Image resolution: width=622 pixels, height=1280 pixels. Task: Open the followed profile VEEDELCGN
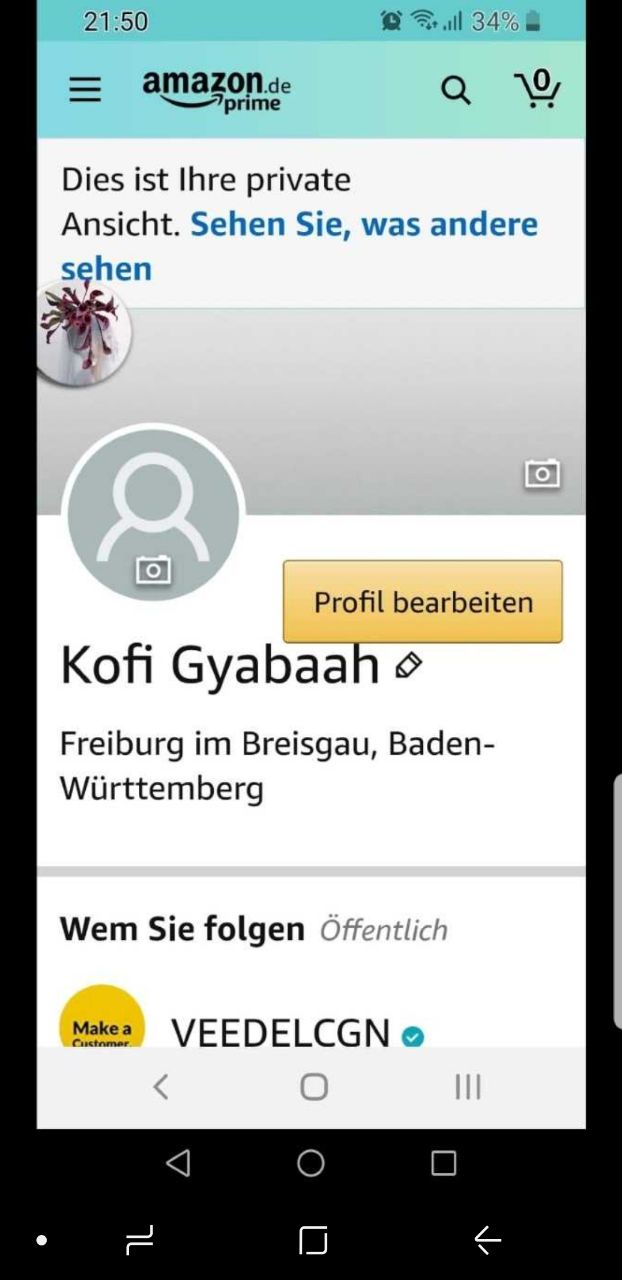pos(280,1032)
